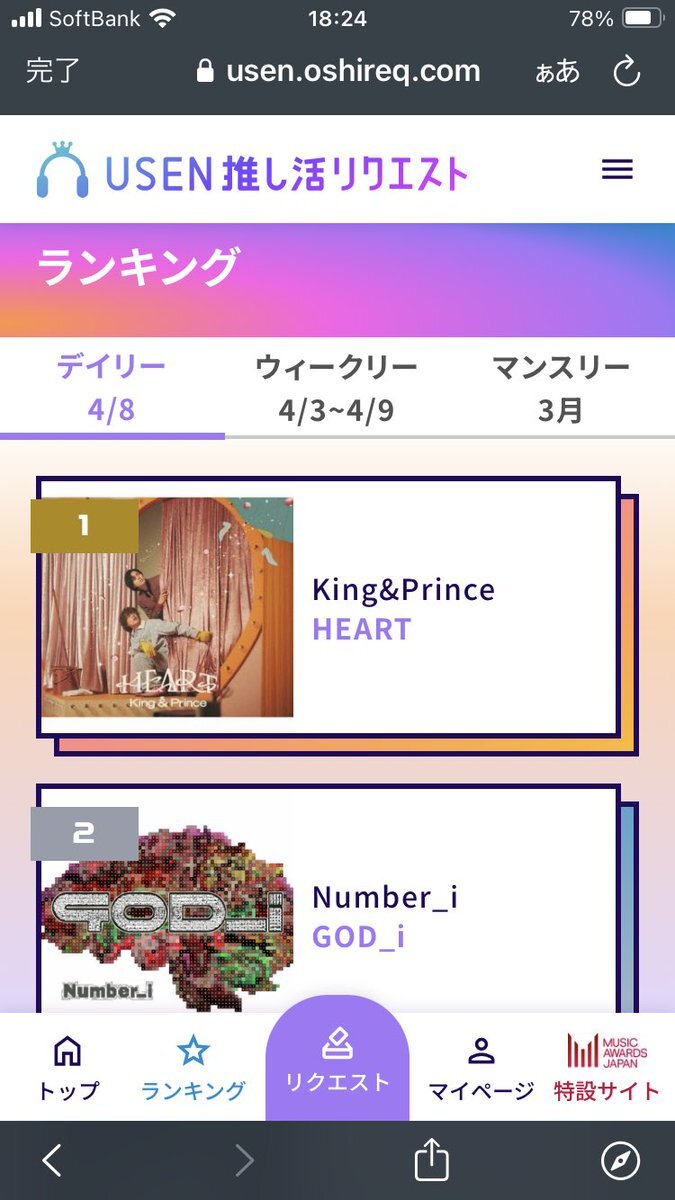Tap 完了 to close the browser

click(x=53, y=71)
